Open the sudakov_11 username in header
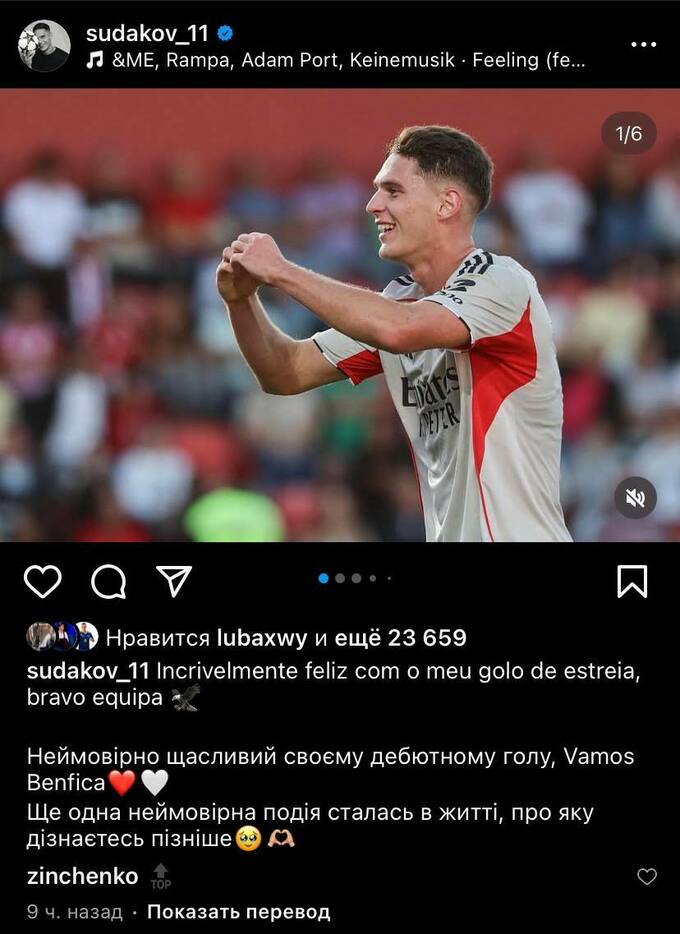 (147, 33)
